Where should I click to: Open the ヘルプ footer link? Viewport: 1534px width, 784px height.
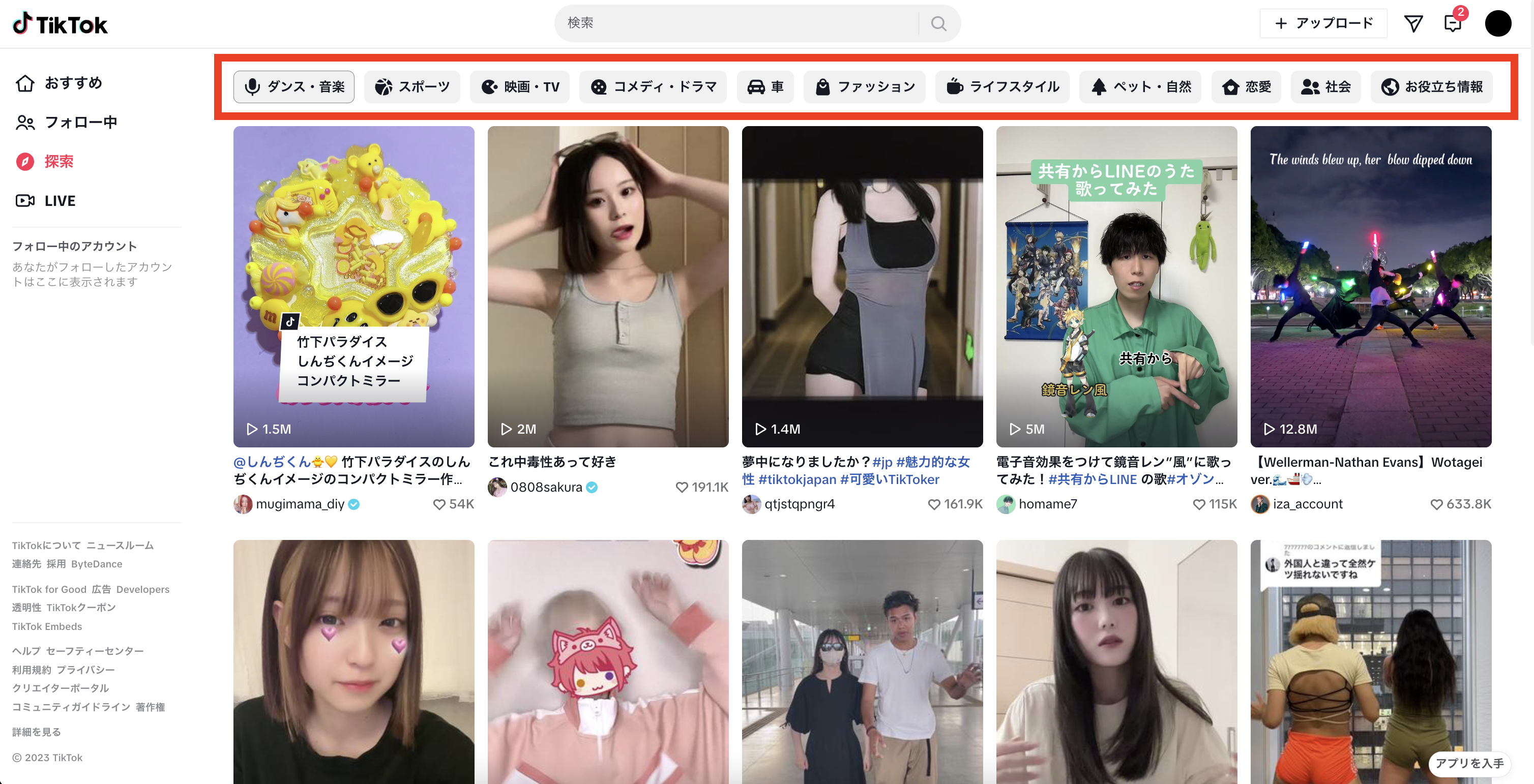(x=26, y=651)
